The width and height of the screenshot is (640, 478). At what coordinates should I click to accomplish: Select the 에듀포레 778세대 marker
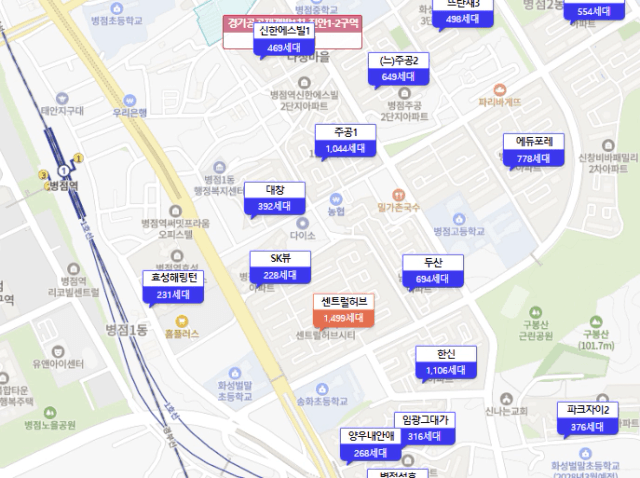pos(534,150)
